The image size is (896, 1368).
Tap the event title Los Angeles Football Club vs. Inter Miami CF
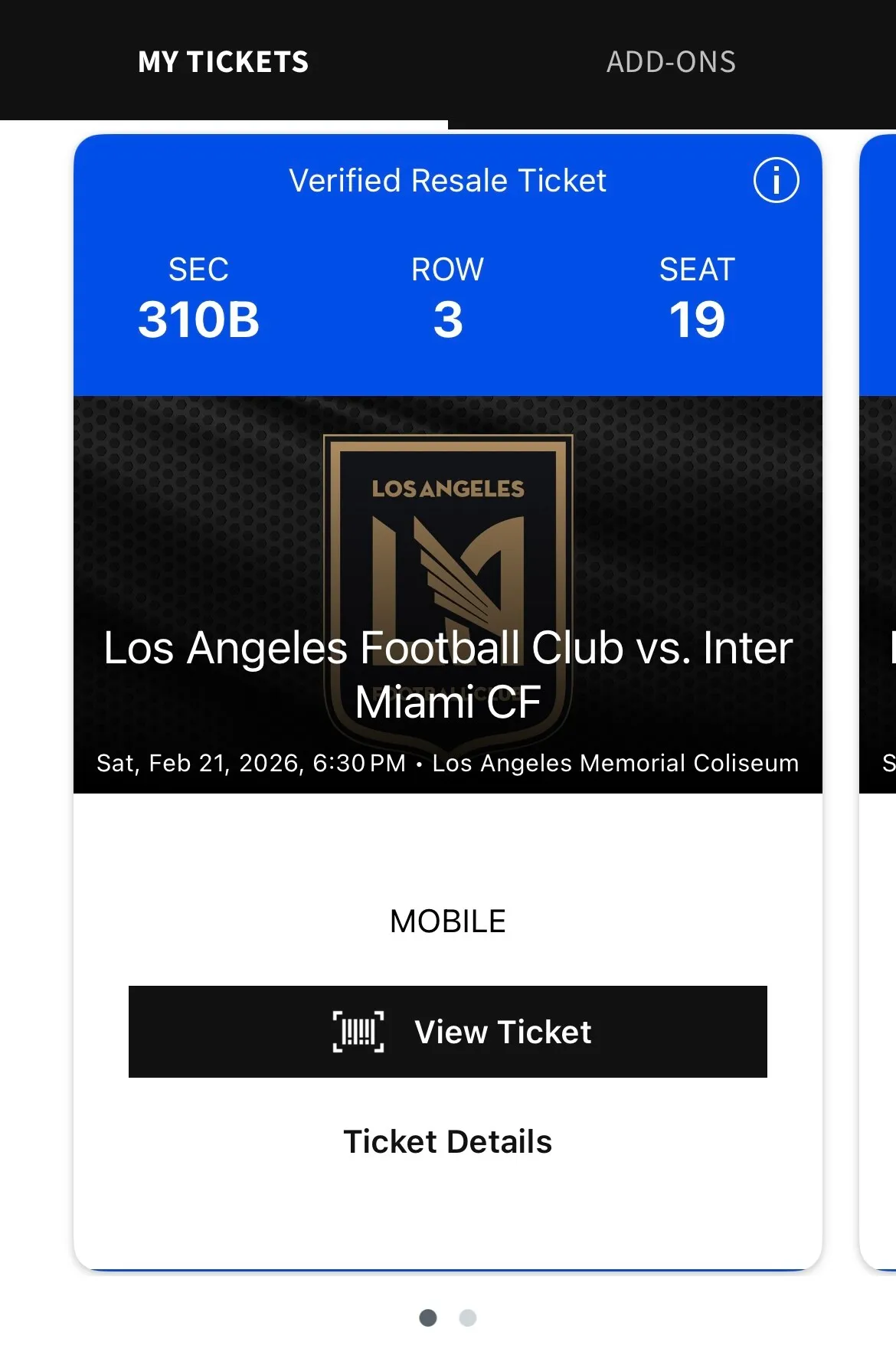coord(447,673)
